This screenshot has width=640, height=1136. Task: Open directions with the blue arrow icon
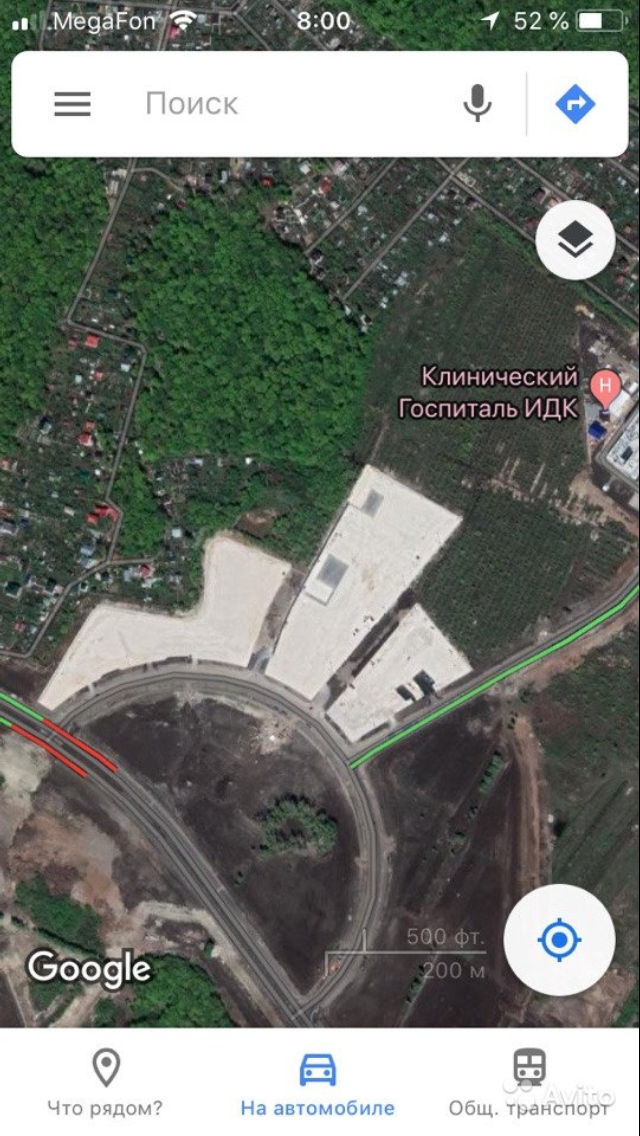575,104
